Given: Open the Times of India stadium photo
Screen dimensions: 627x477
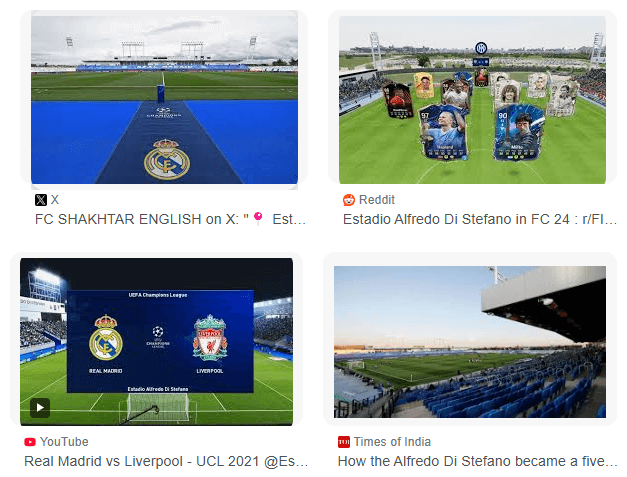Looking at the screenshot, I should coord(470,340).
